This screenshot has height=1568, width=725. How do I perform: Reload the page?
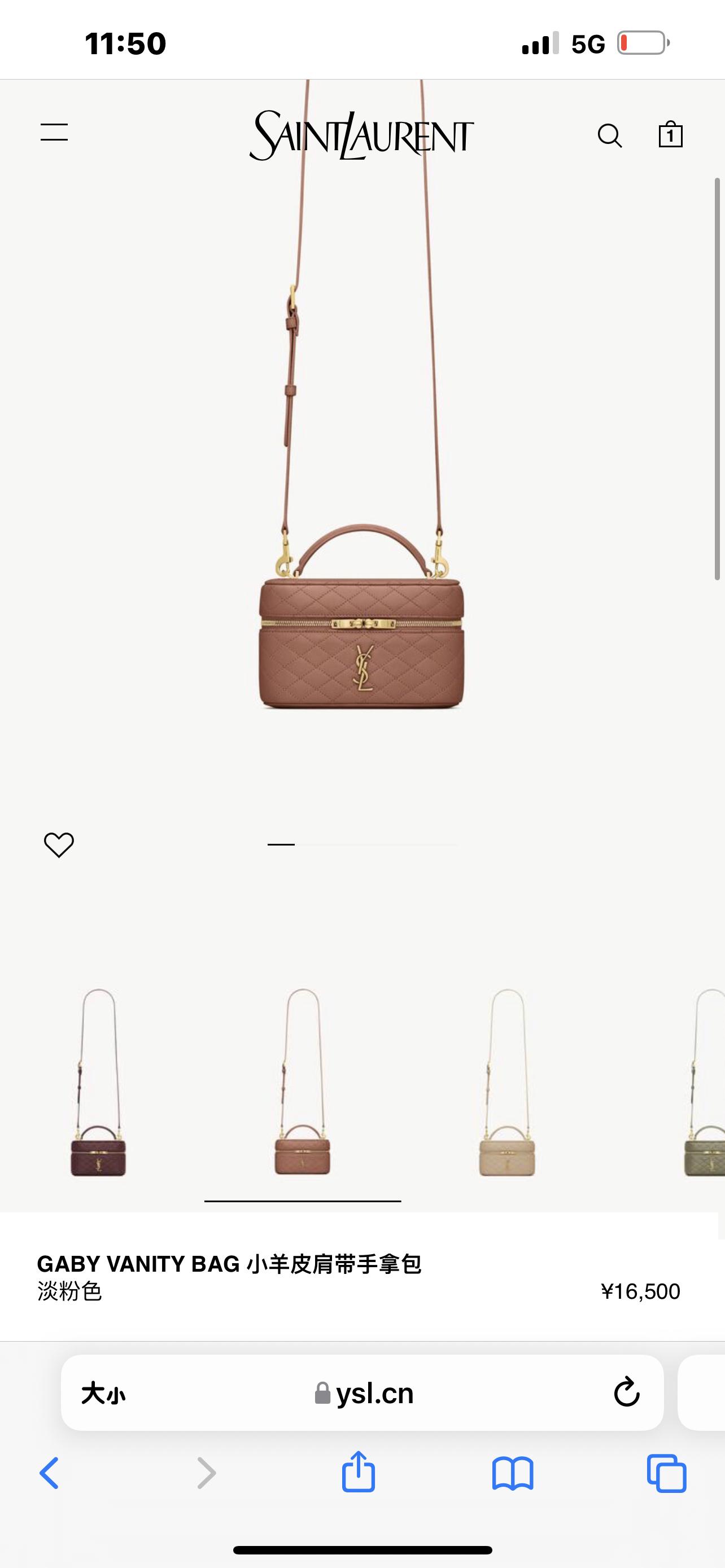(x=626, y=1392)
